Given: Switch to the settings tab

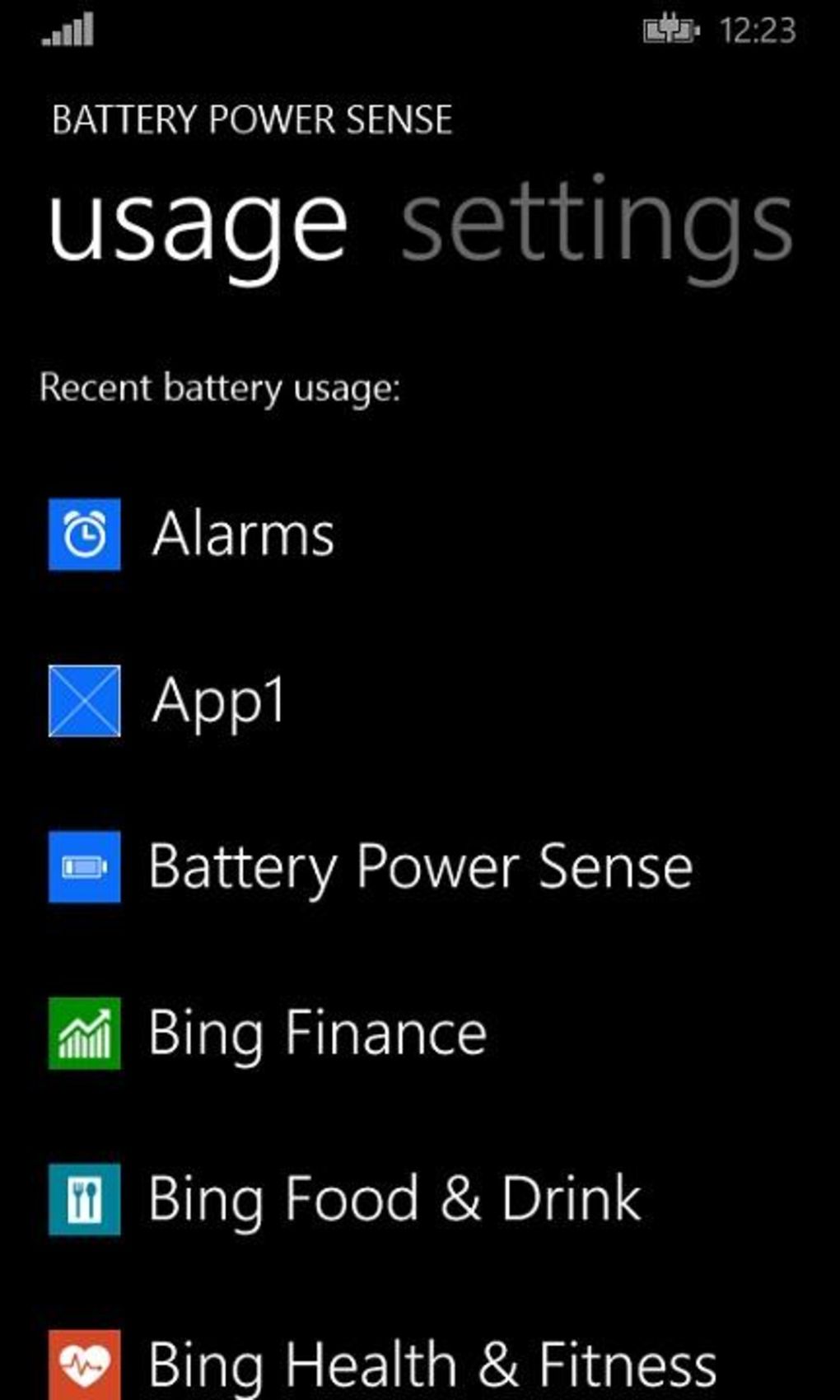Looking at the screenshot, I should 596,228.
